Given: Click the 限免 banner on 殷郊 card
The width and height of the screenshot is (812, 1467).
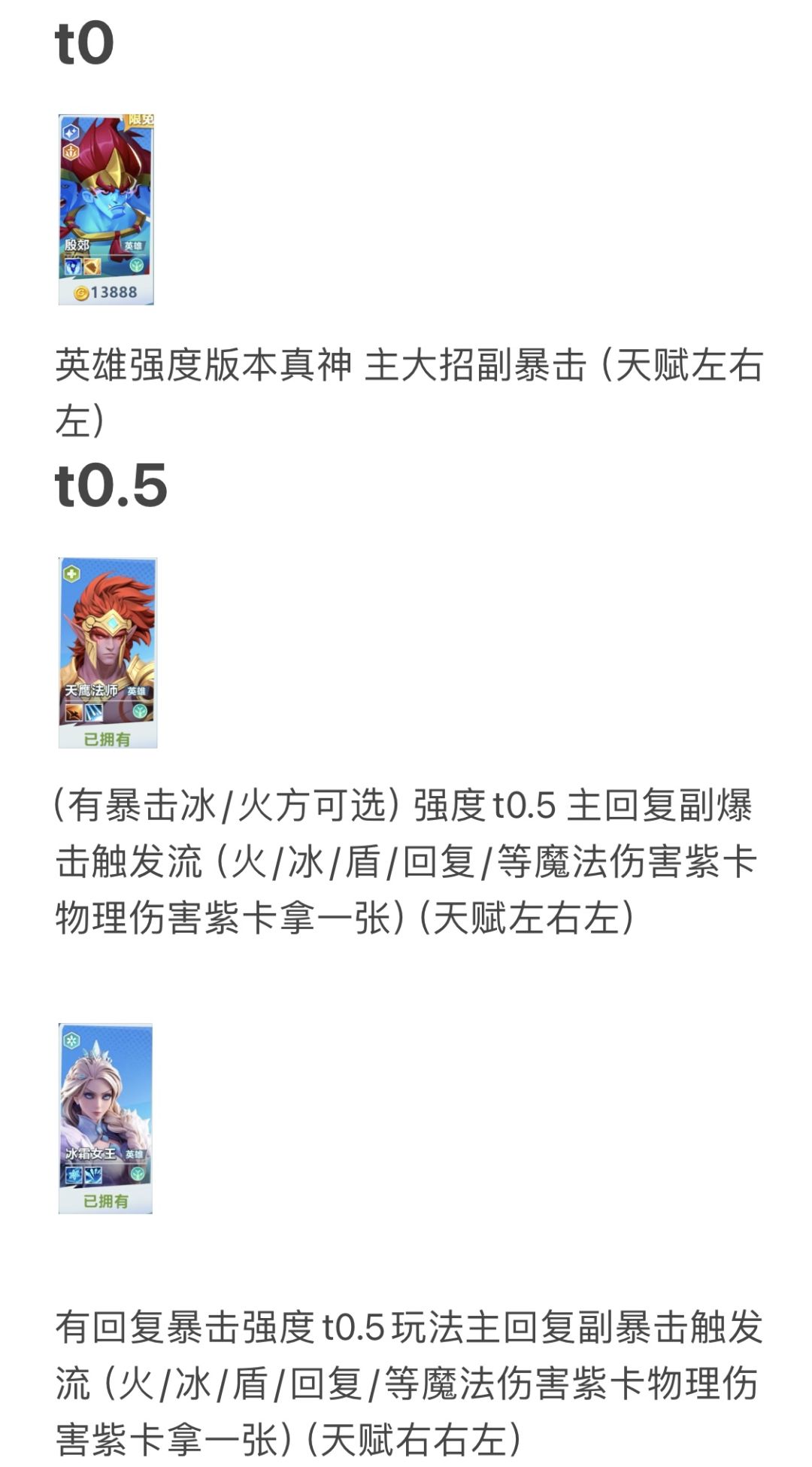Looking at the screenshot, I should (x=141, y=119).
